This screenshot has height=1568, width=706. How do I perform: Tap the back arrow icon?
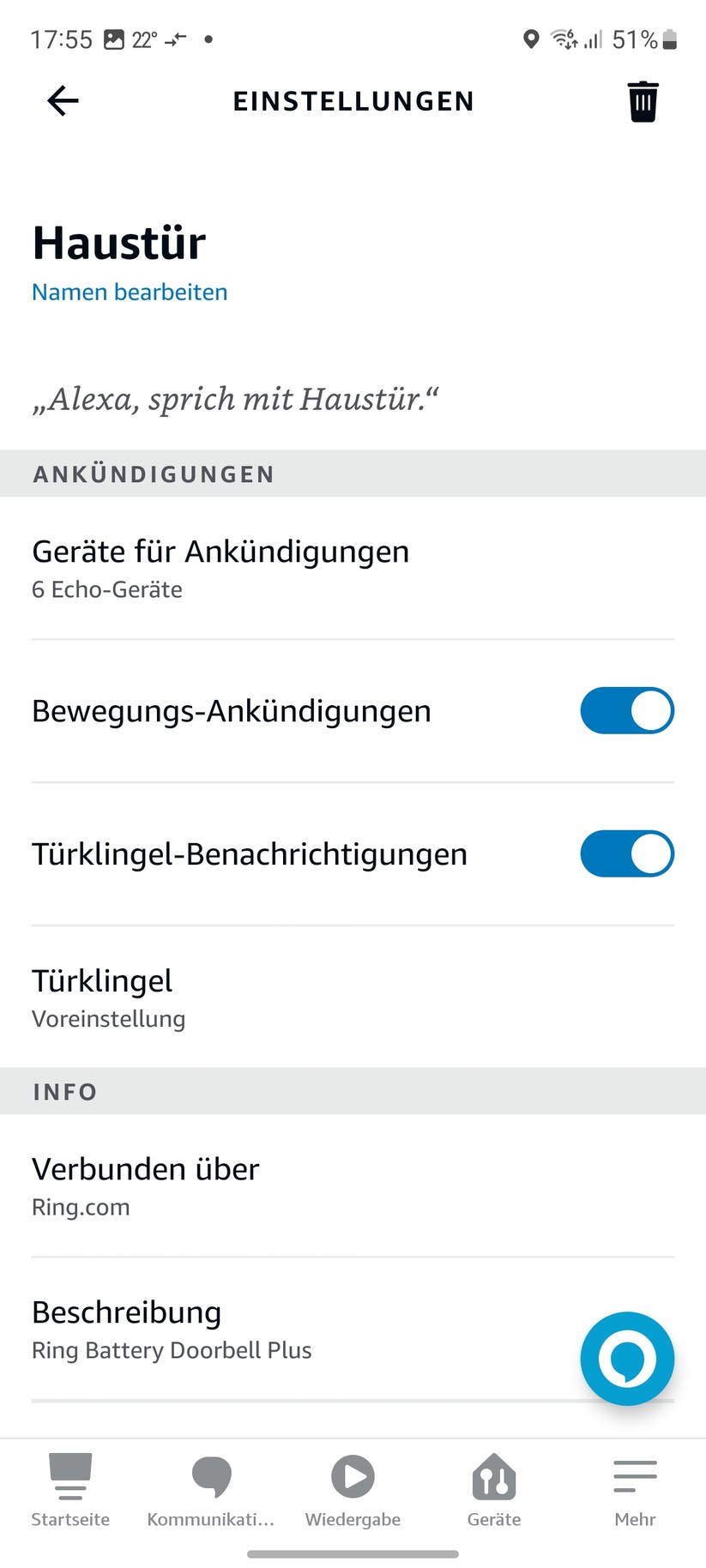click(62, 100)
